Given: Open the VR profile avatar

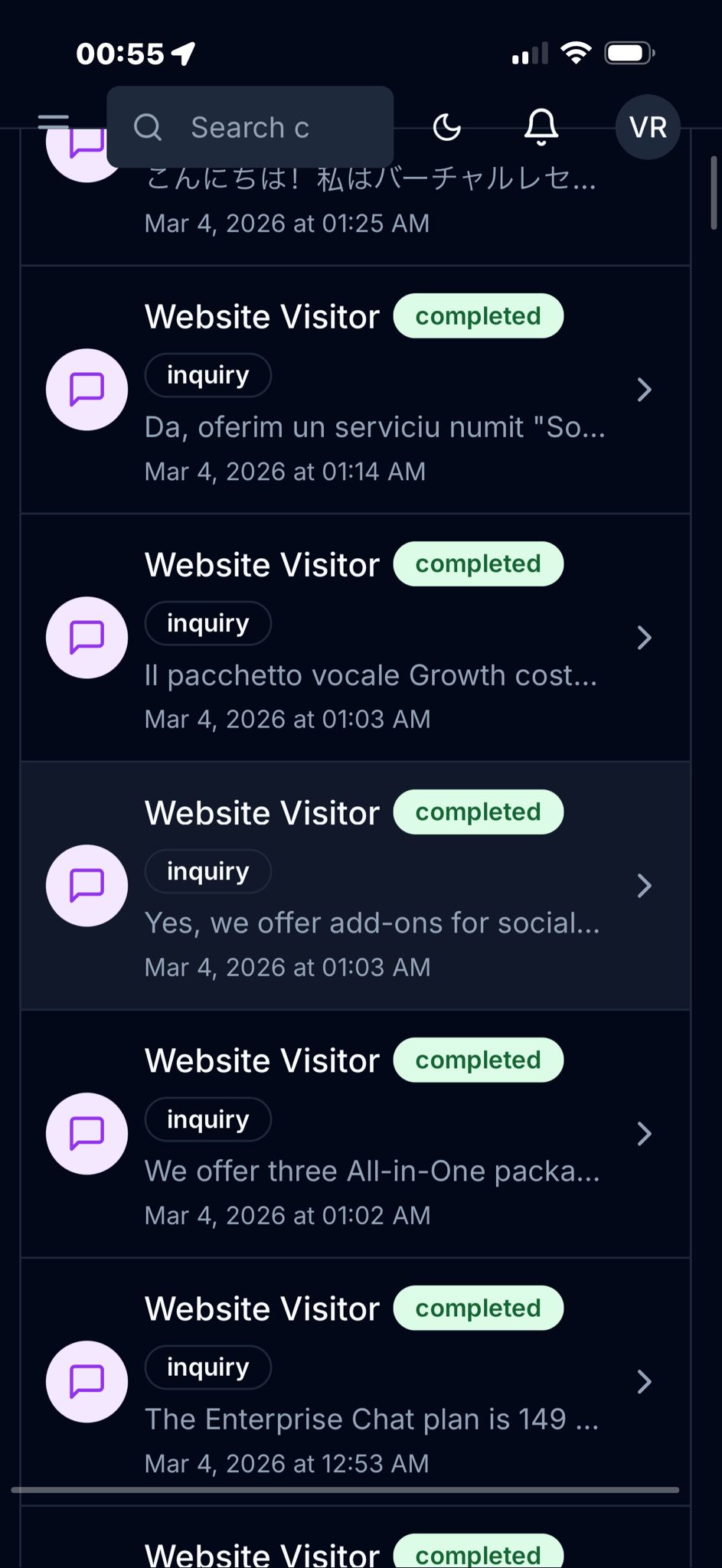Looking at the screenshot, I should [648, 127].
